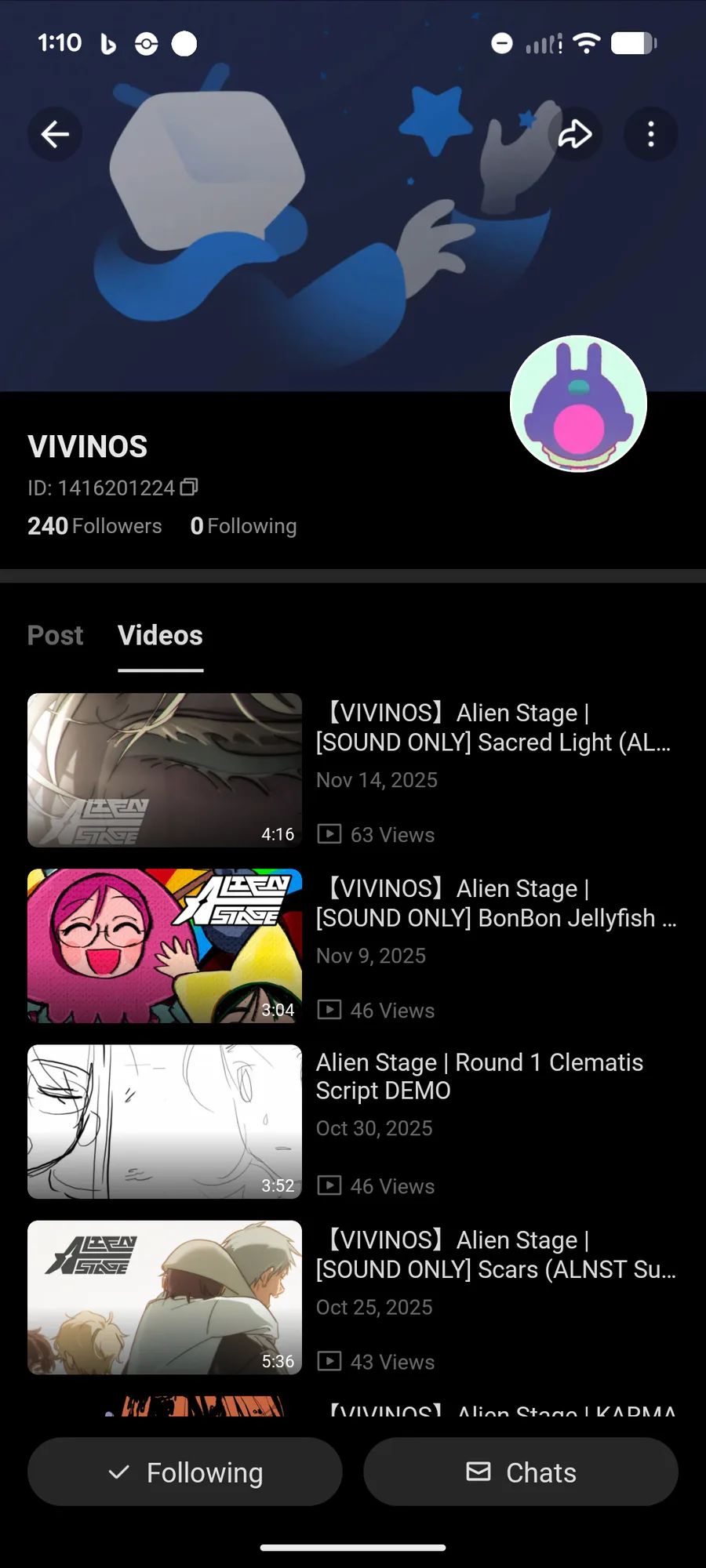The height and width of the screenshot is (1568, 706).
Task: Play the Sacred Light video
Action: 165,770
